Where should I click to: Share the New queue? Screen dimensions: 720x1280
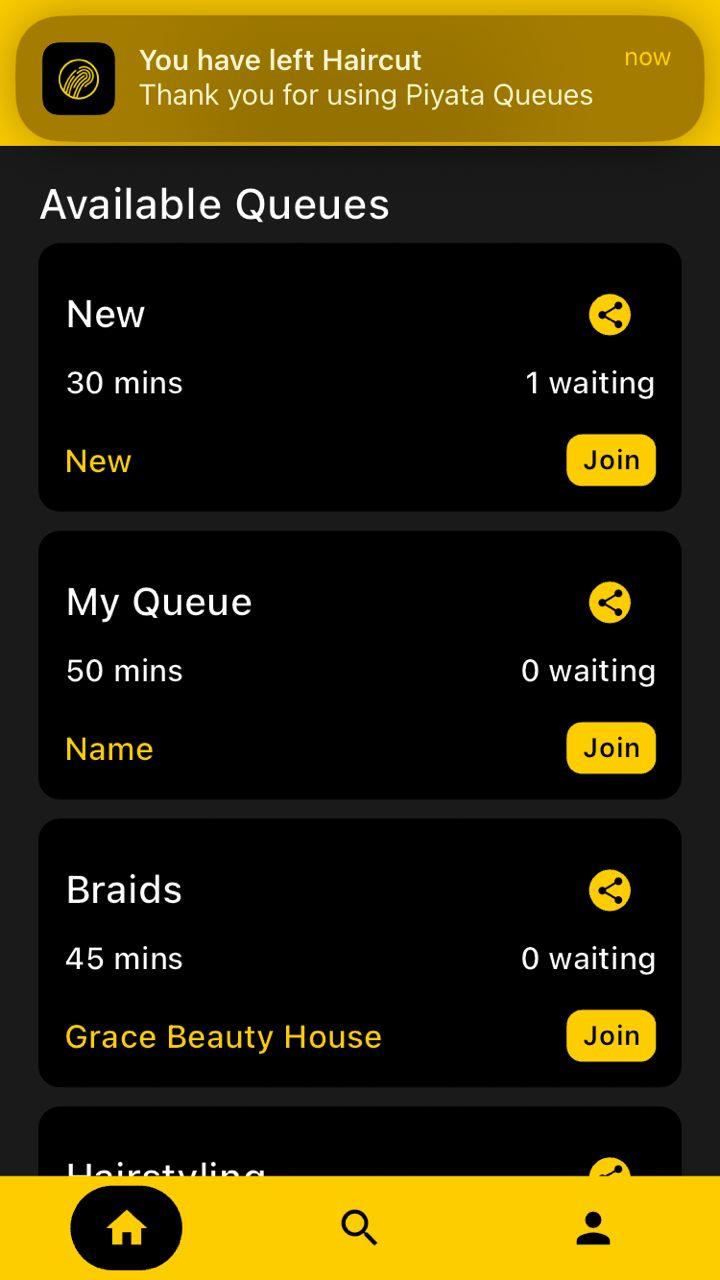(609, 314)
